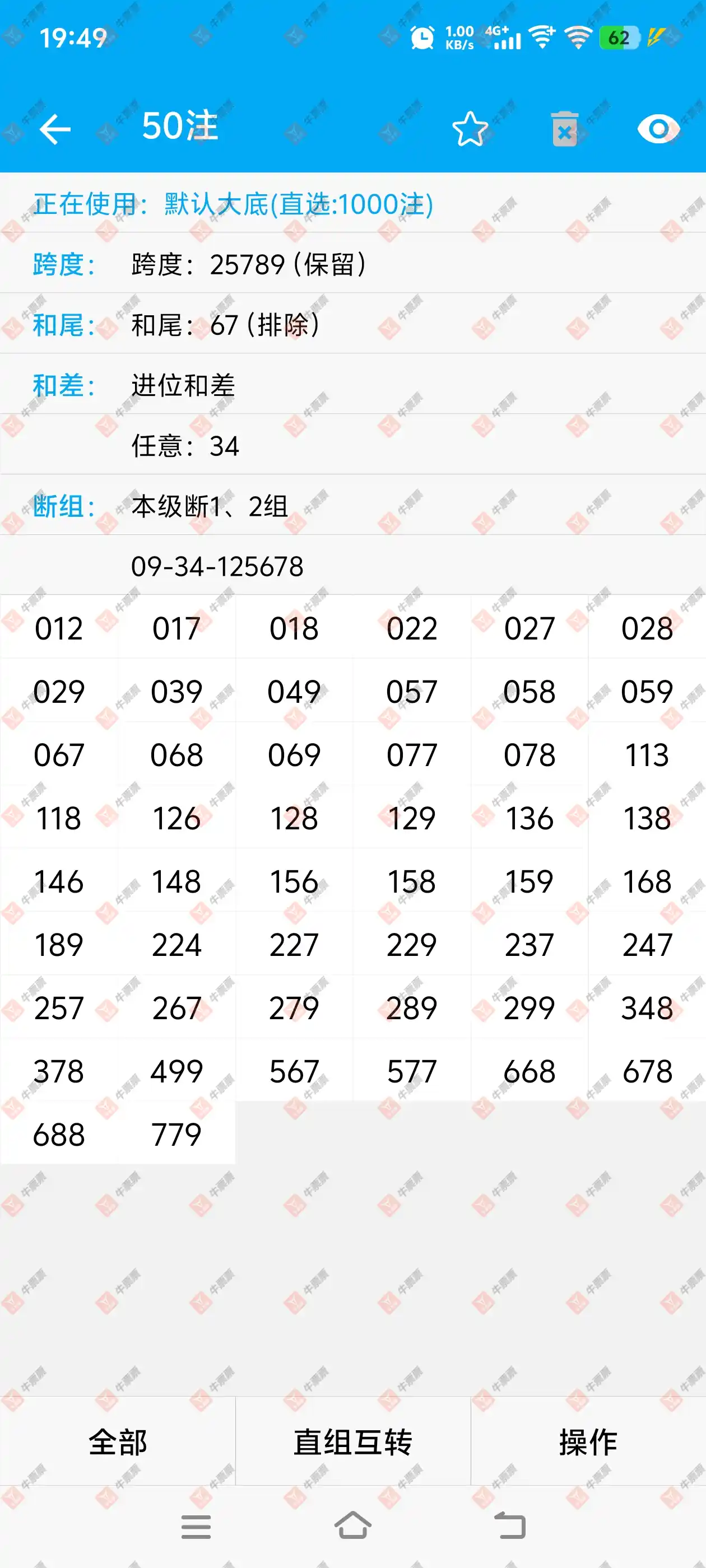Viewport: 706px width, 1568px height.
Task: Tap the 直组互转 button
Action: click(x=352, y=1442)
